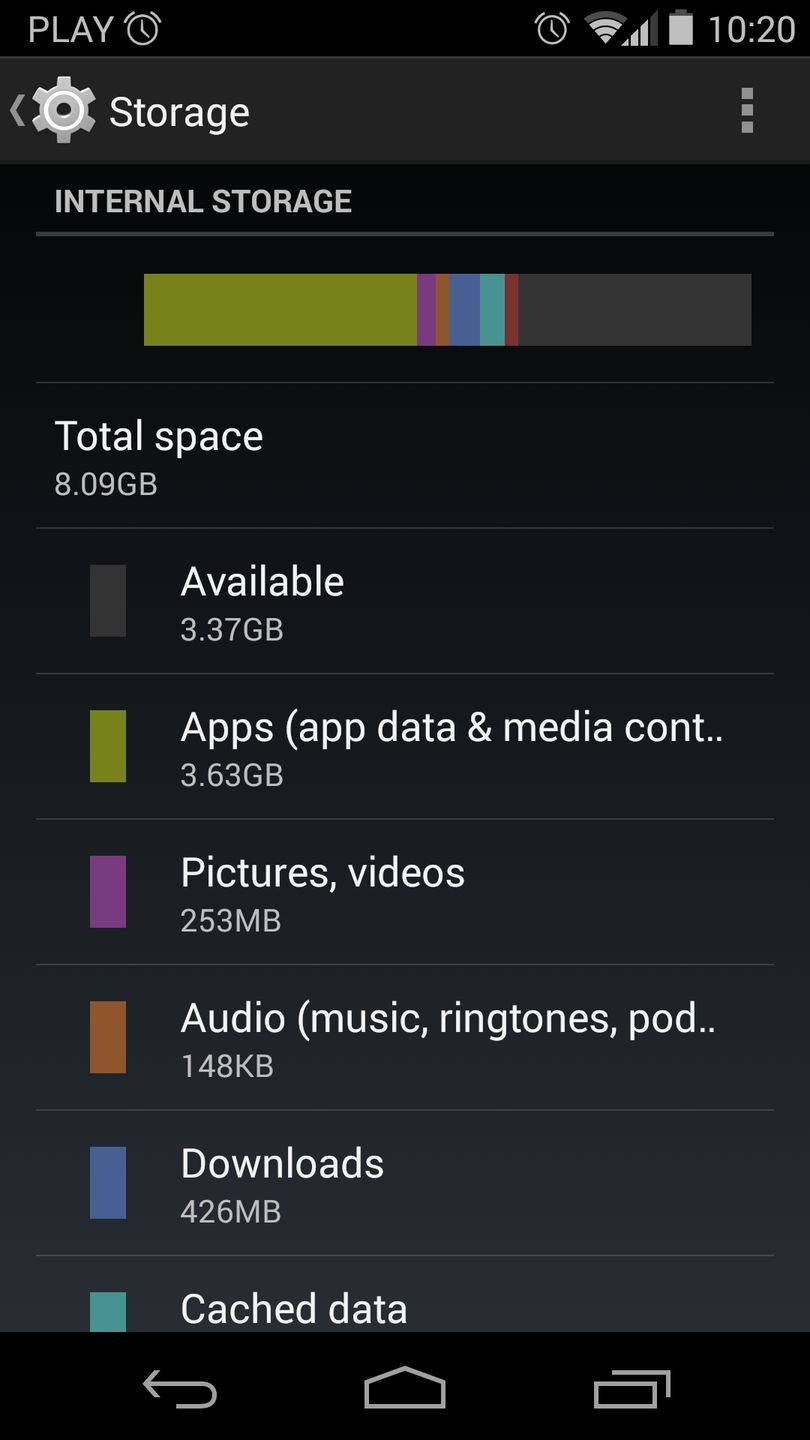Tap the cellular signal strength icon
Image resolution: width=810 pixels, height=1440 pixels.
point(636,27)
